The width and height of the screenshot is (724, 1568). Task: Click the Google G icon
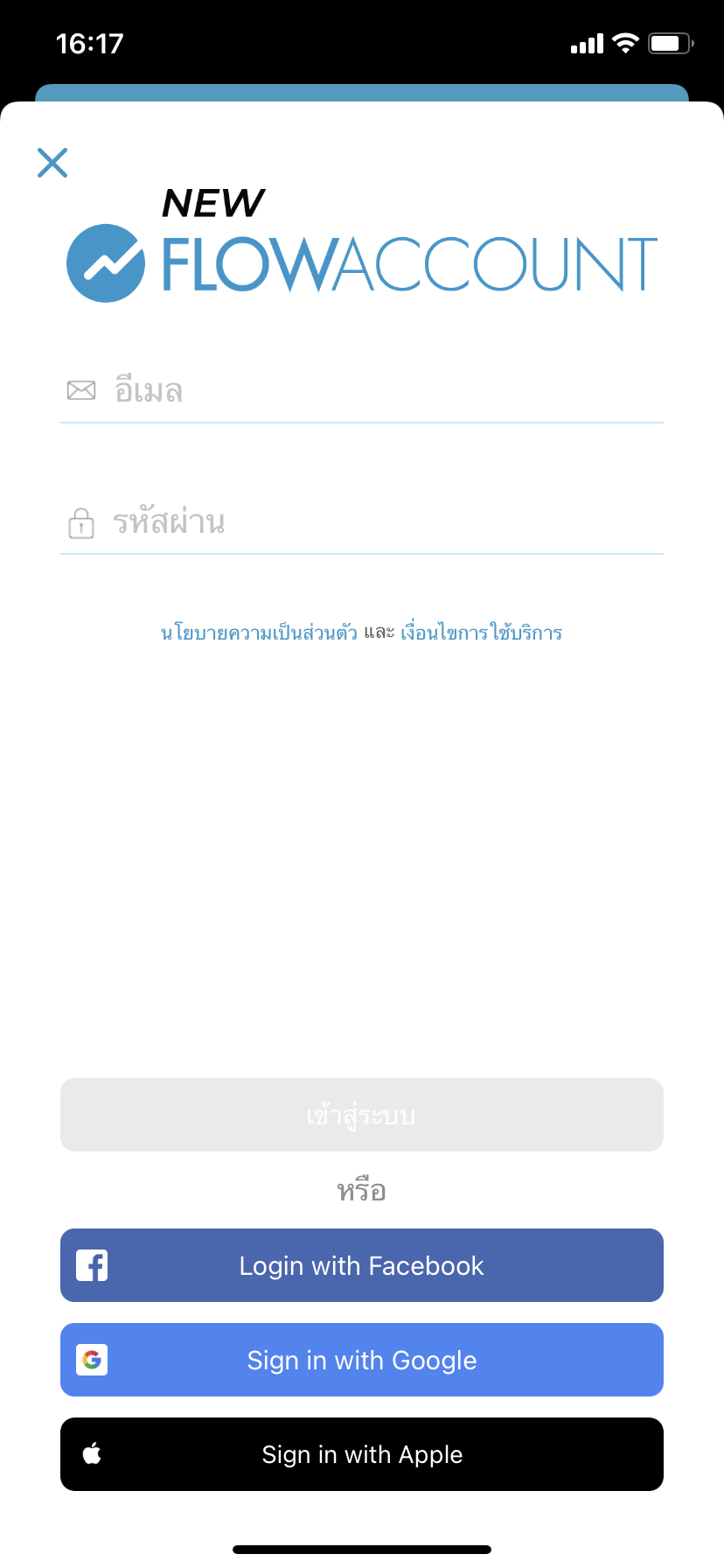(x=92, y=1360)
